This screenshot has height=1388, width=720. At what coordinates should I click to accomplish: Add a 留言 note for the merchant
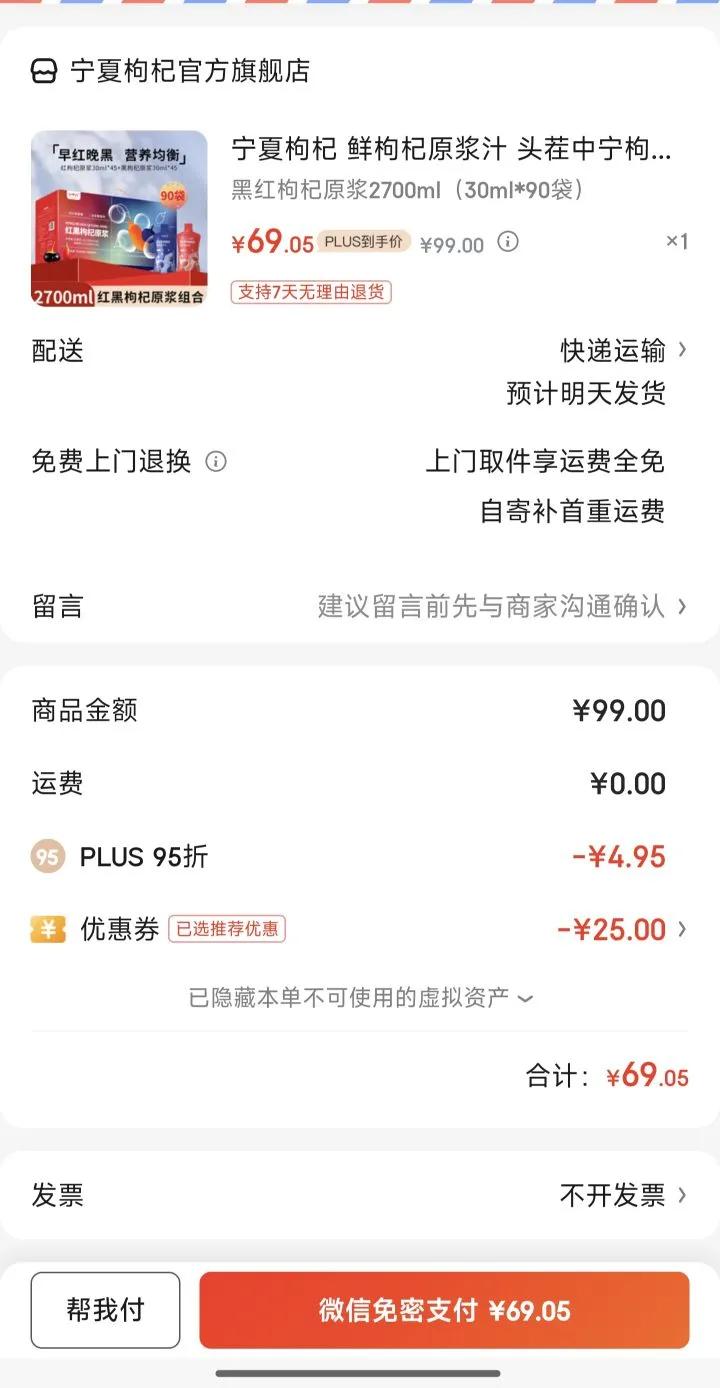[500, 606]
